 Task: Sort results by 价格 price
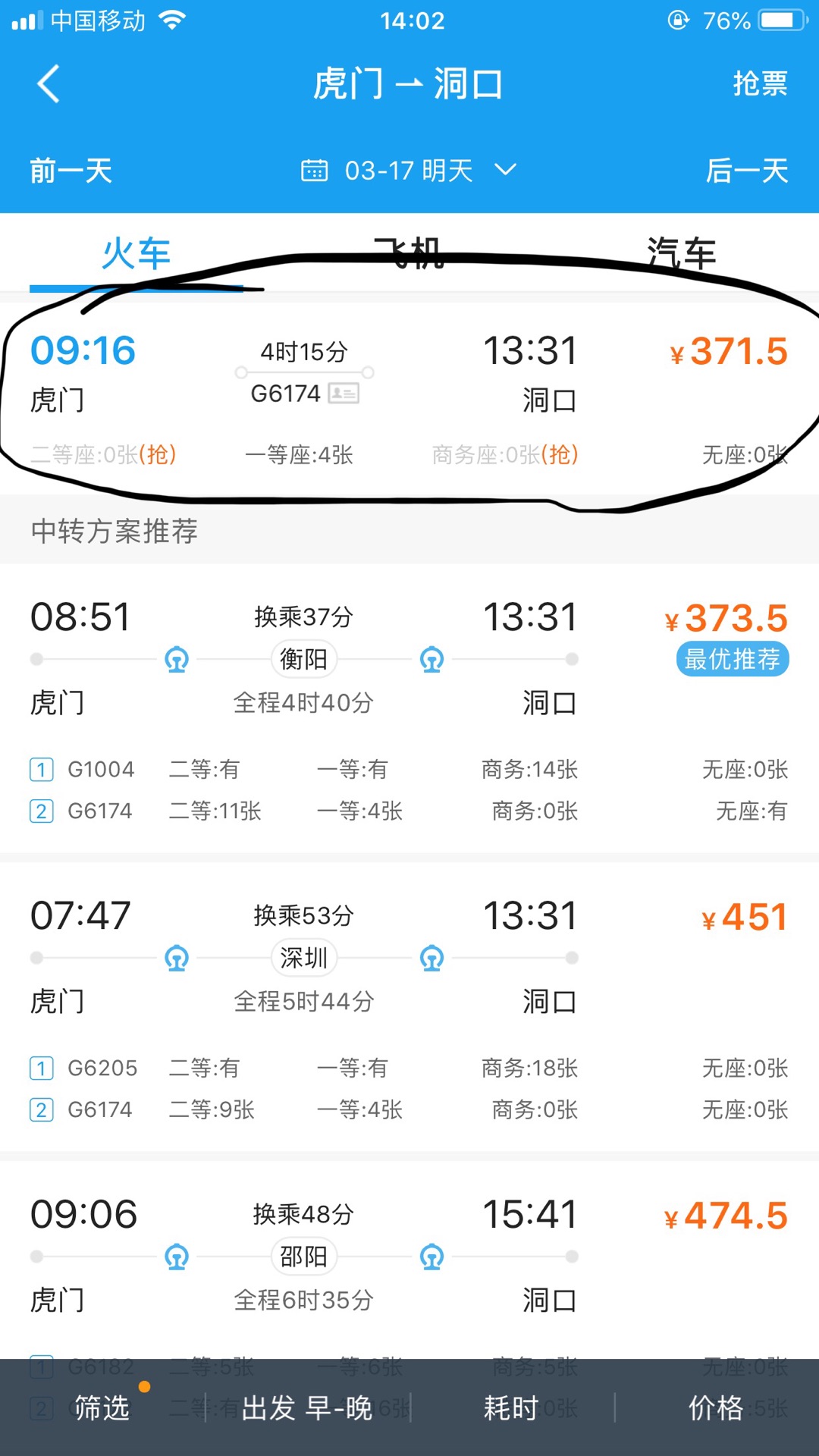pyautogui.click(x=716, y=1407)
